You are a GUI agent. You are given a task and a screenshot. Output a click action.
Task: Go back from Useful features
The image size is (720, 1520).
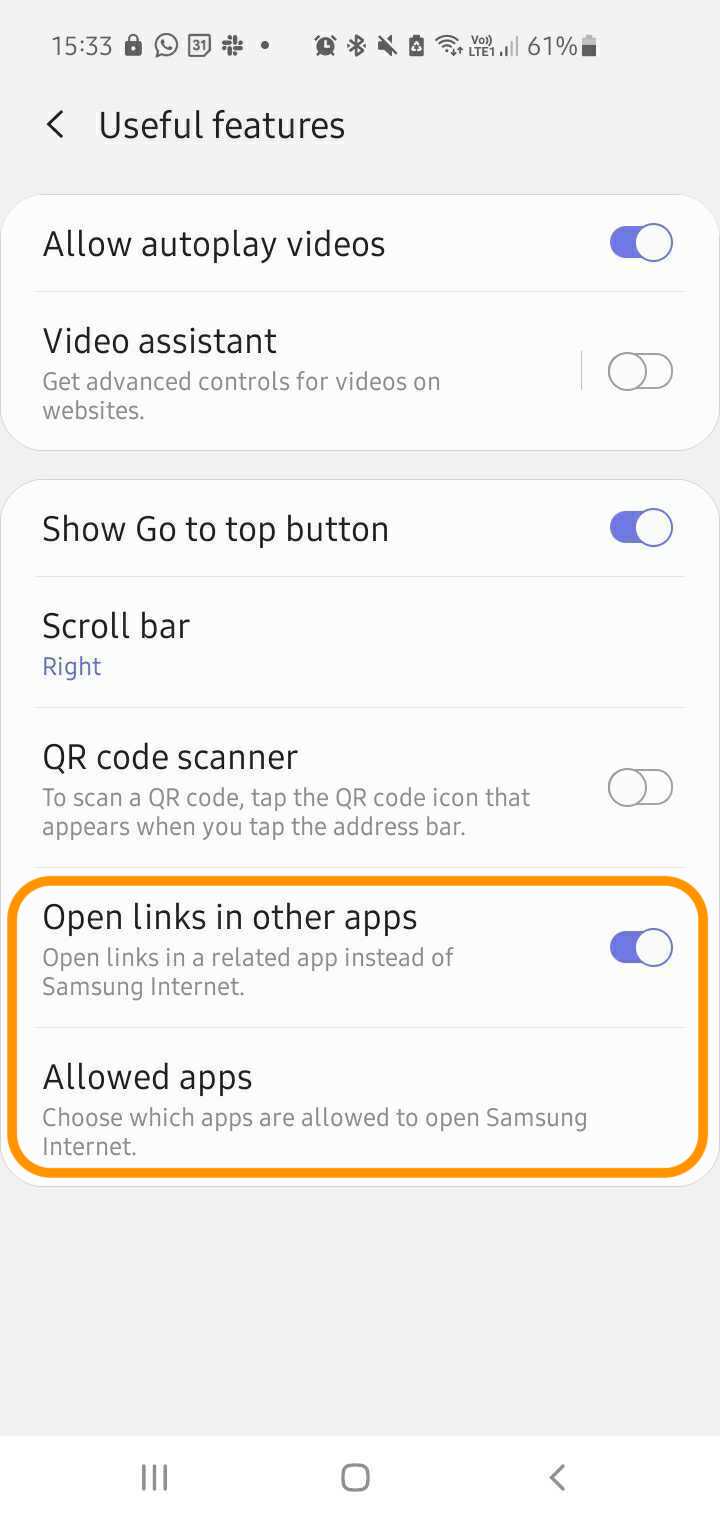(56, 125)
